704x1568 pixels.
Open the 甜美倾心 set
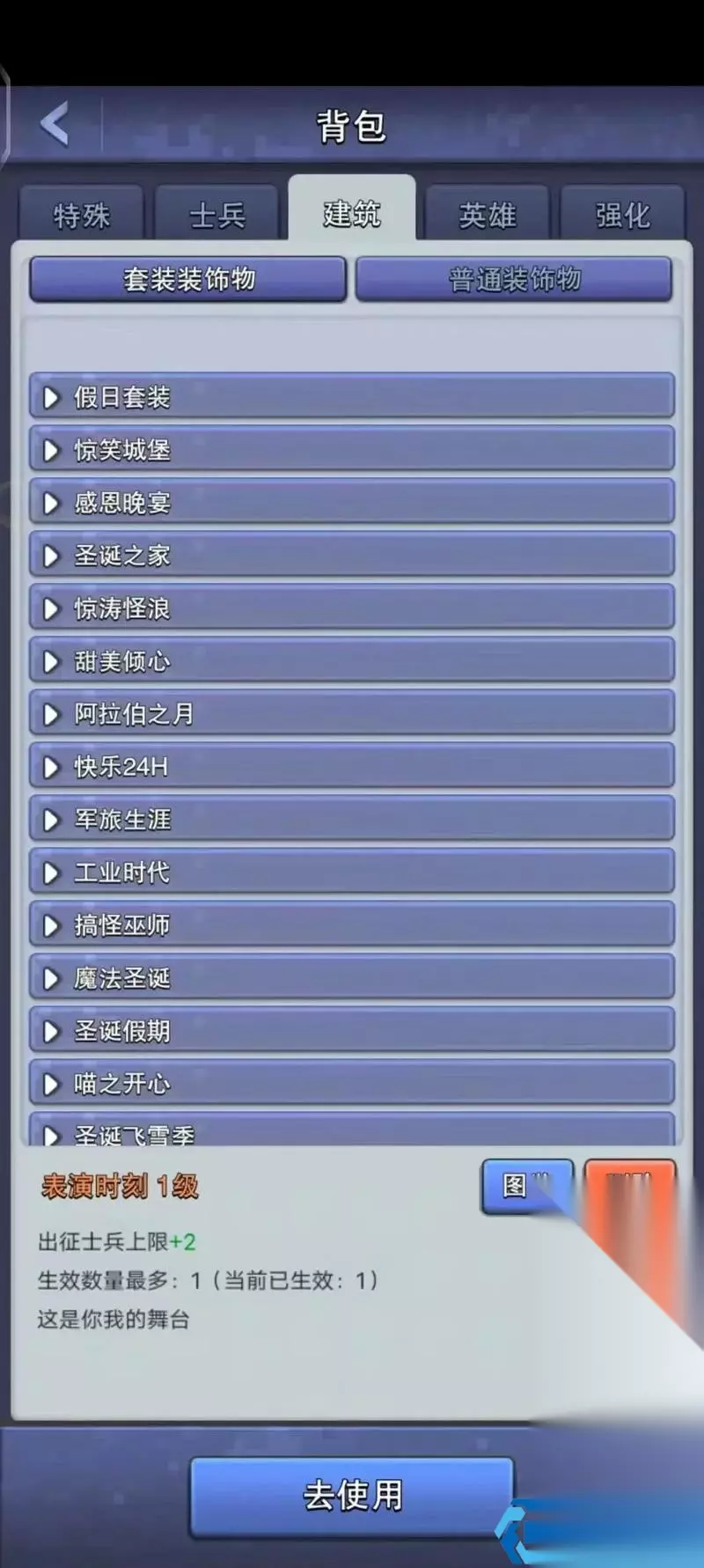point(352,660)
